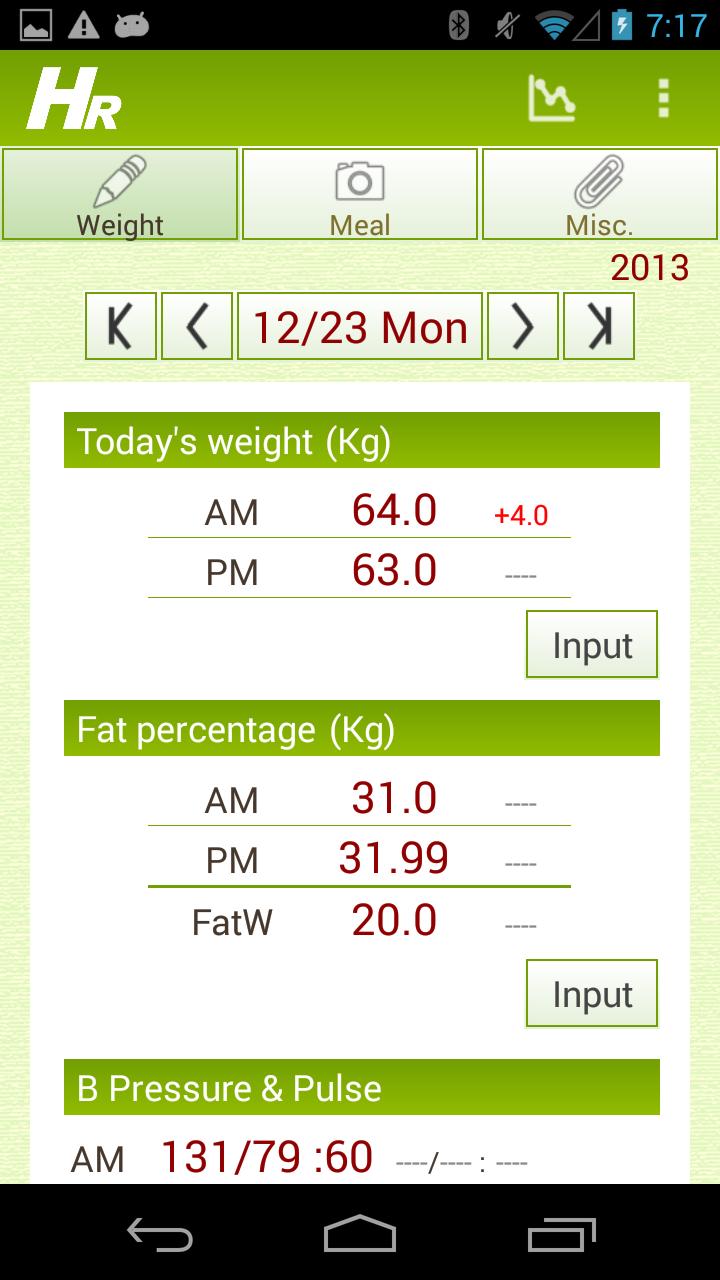
Task: Switch to the Meal tab
Action: (360, 195)
